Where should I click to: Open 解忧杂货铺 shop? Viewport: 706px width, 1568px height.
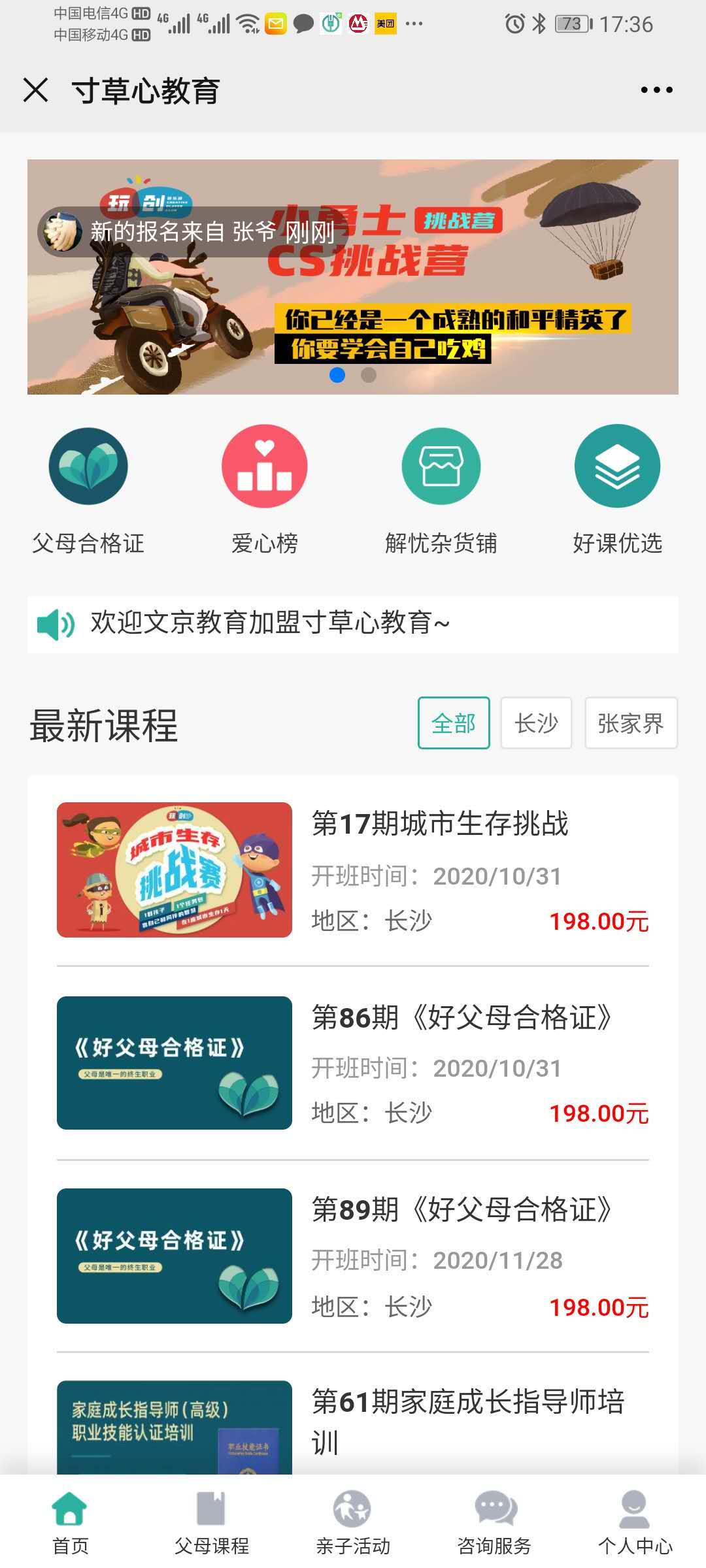[441, 490]
